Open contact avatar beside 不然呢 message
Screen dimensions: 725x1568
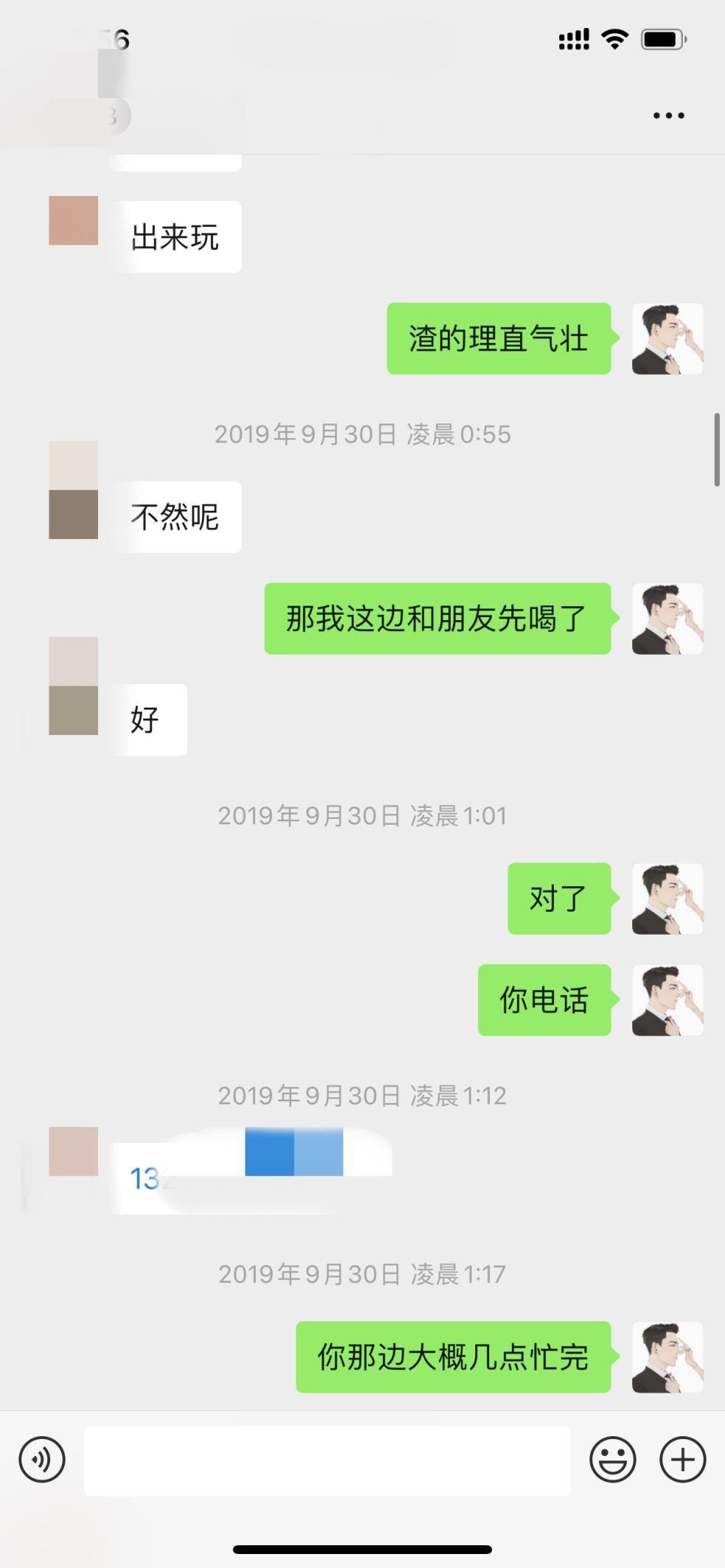click(74, 491)
